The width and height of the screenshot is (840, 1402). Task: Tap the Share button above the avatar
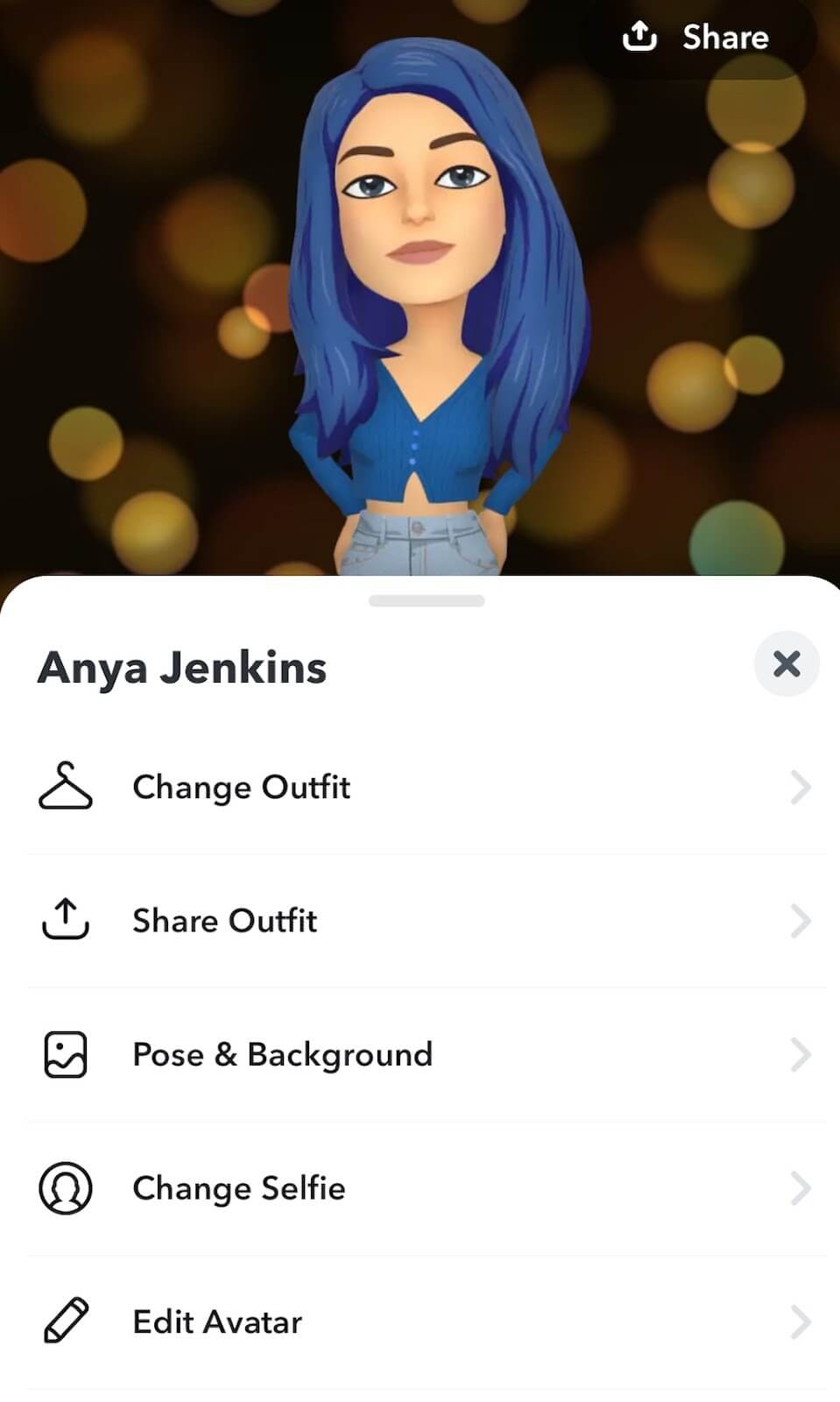(x=696, y=38)
